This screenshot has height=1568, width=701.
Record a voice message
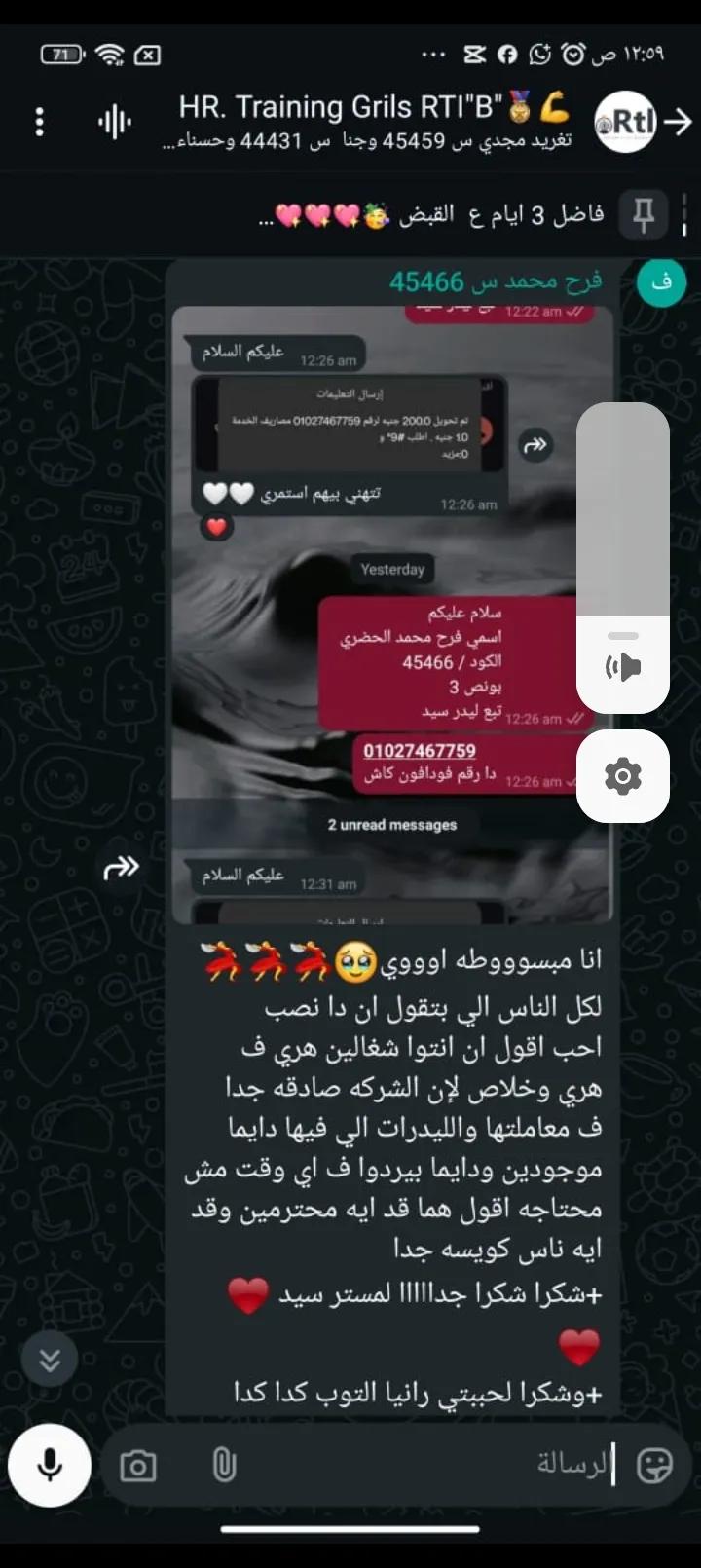pos(50,1465)
